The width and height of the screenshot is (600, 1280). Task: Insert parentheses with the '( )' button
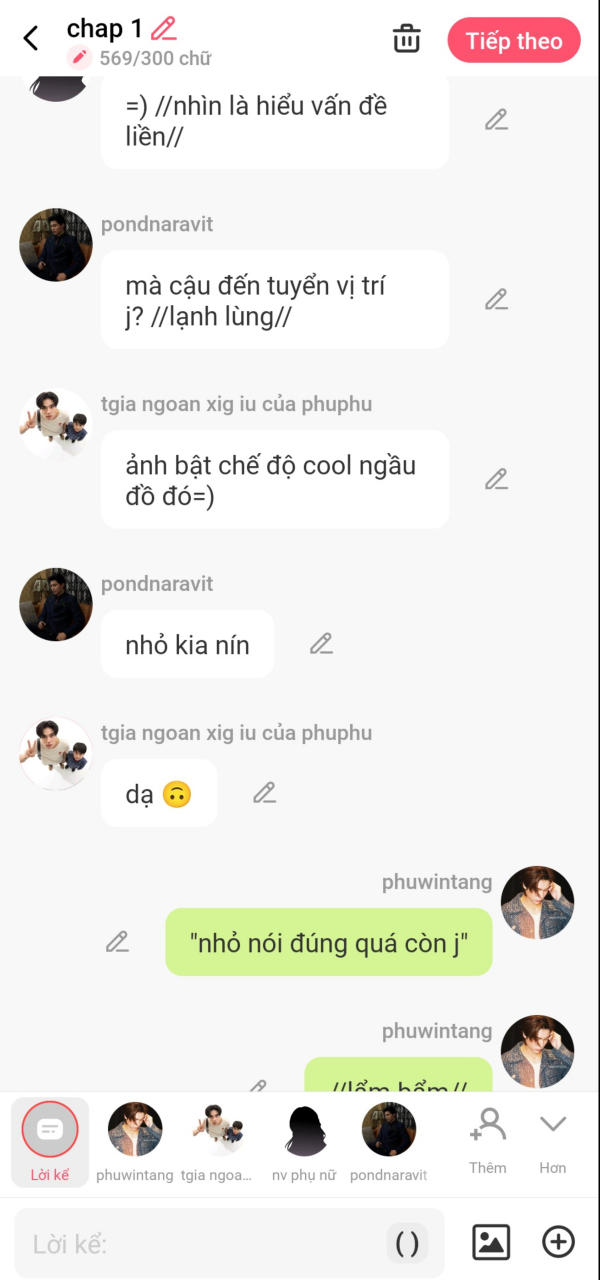[407, 1243]
